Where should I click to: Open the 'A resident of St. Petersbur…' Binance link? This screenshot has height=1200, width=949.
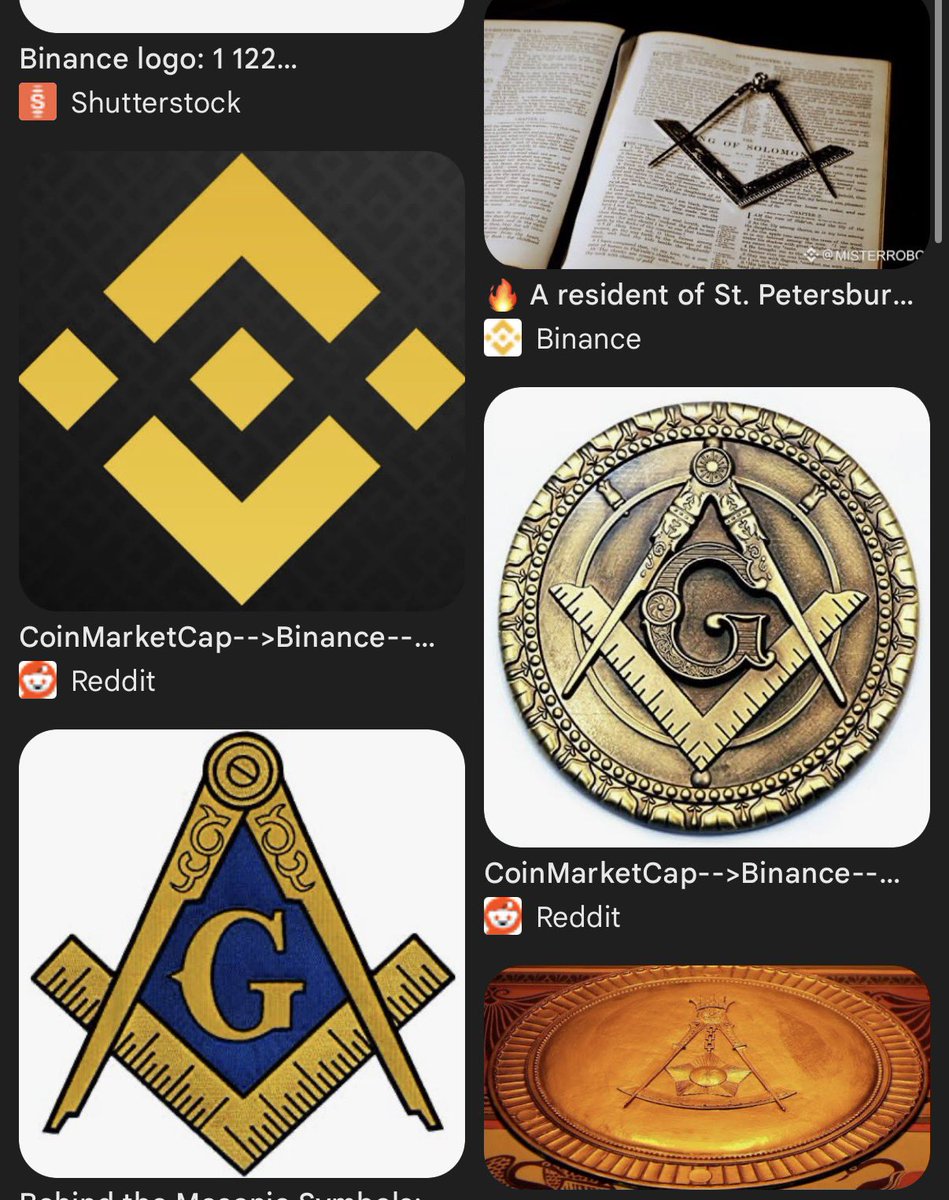point(720,295)
